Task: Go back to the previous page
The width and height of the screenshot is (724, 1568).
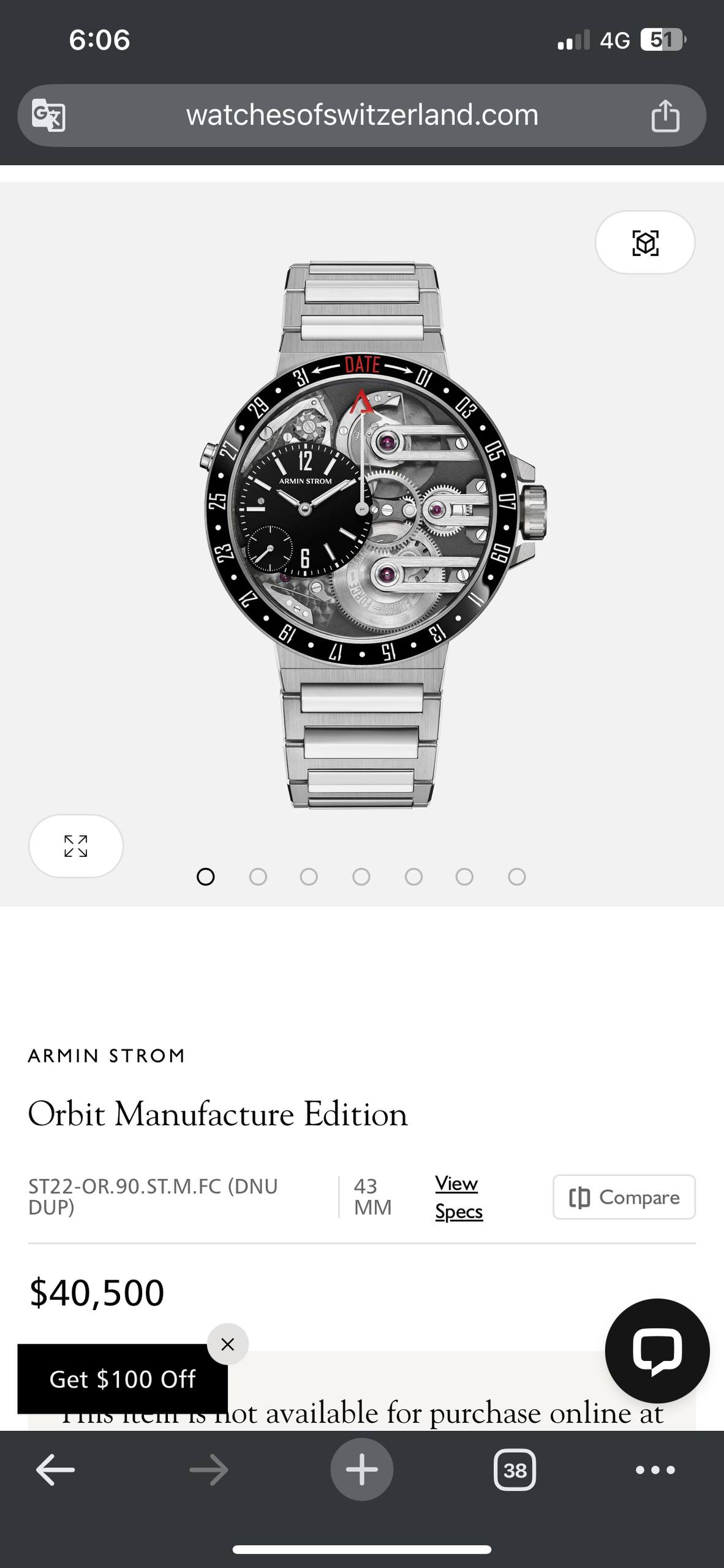Action: click(55, 1469)
